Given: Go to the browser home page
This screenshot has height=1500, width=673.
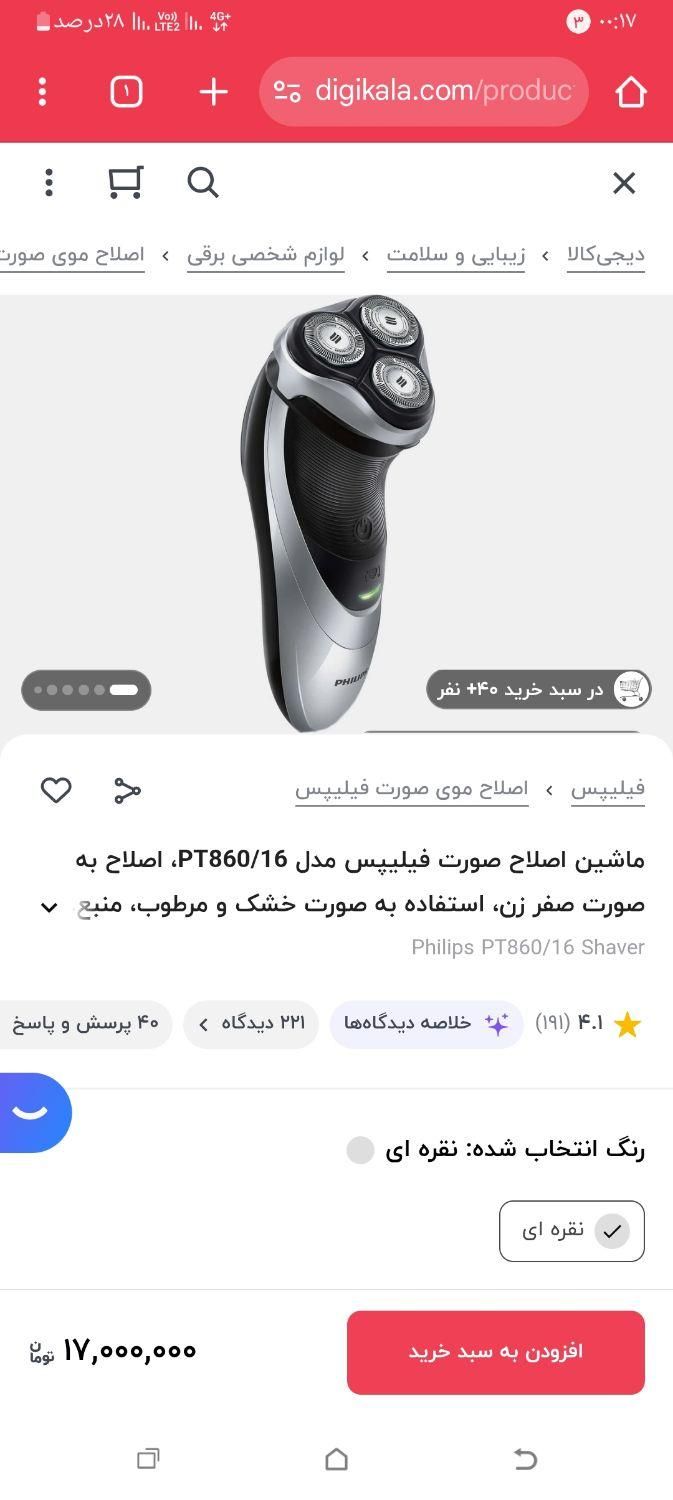Looking at the screenshot, I should [630, 92].
